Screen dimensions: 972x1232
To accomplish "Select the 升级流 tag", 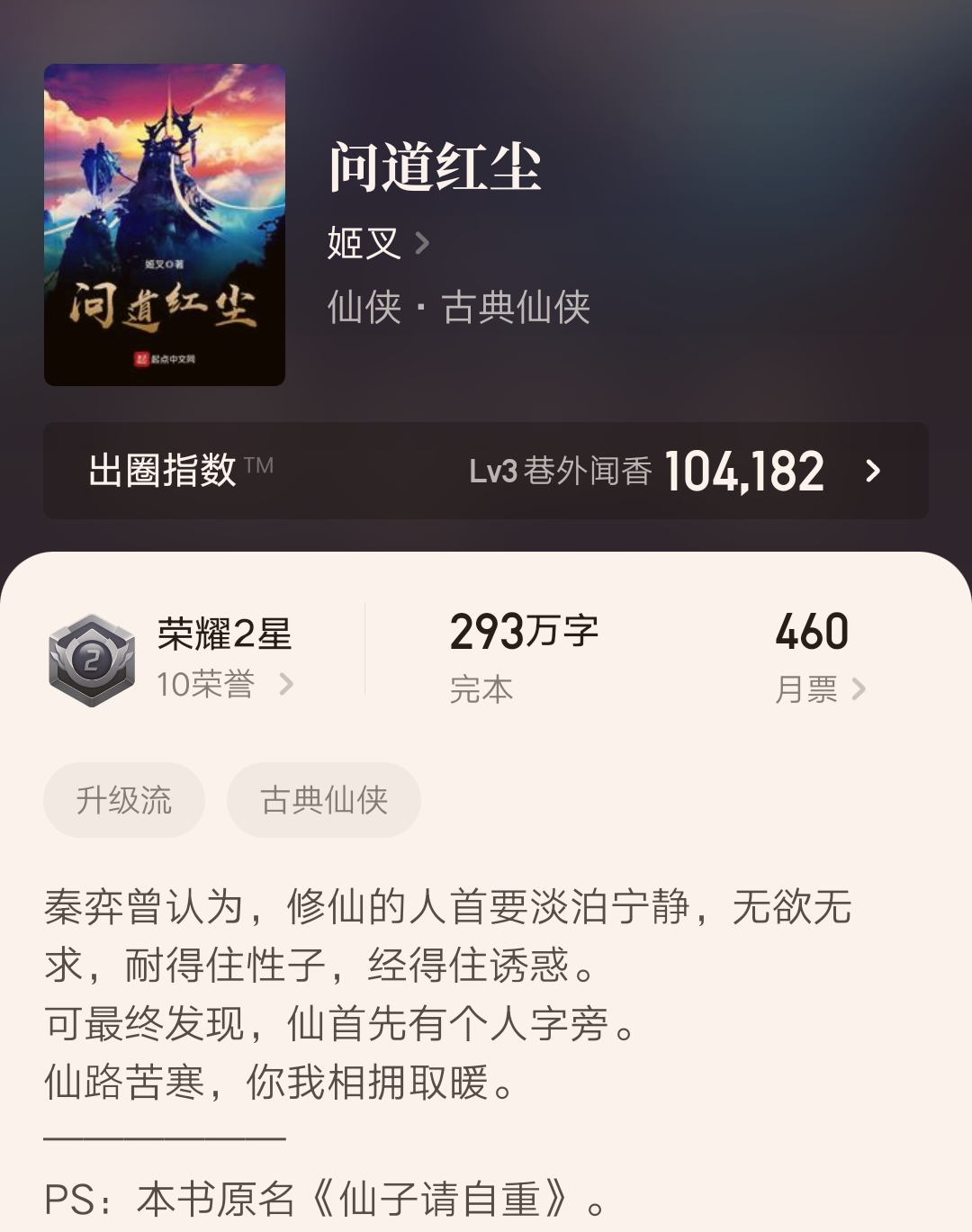I will (x=123, y=800).
